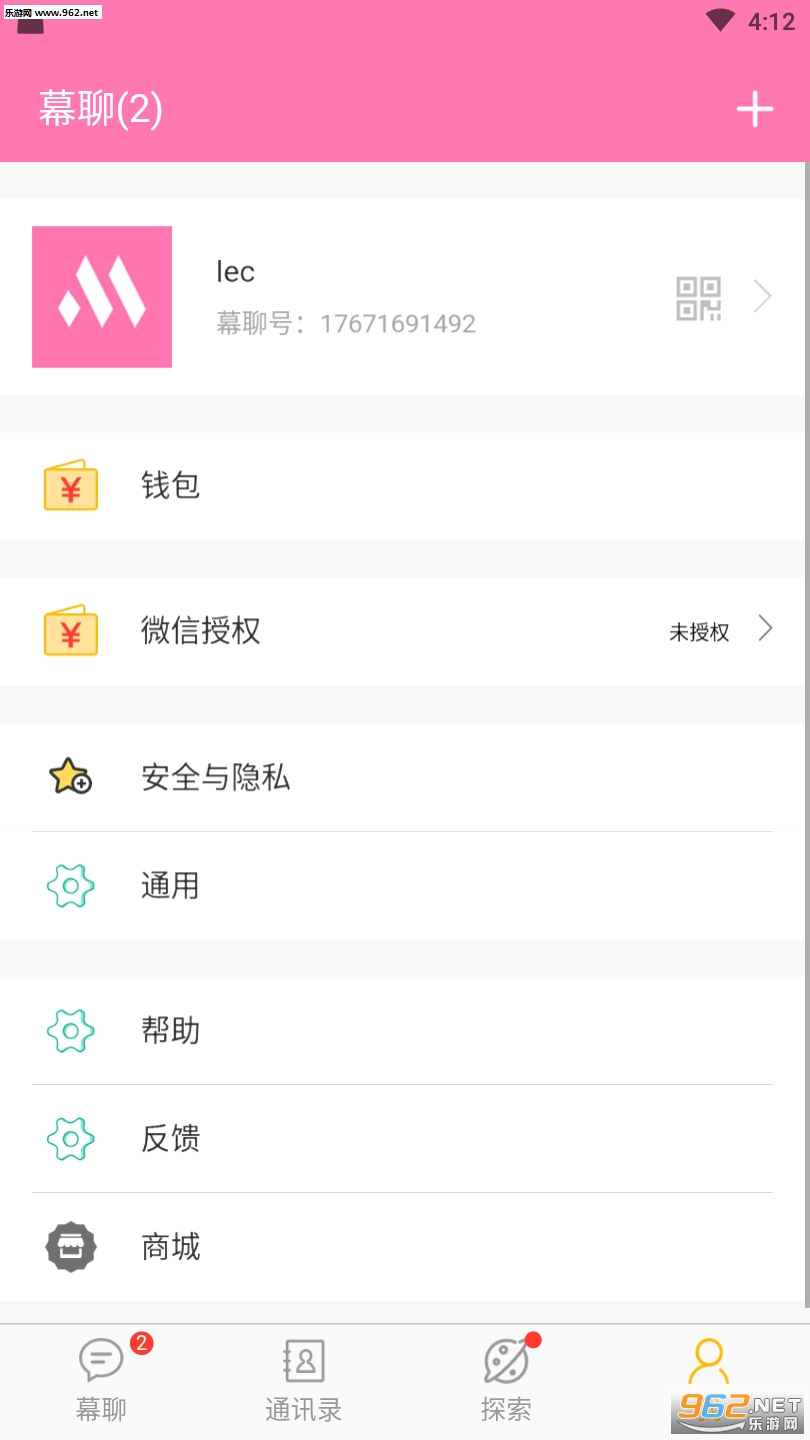The image size is (810, 1440).
Task: Open 帮助 help page
Action: click(x=403, y=1031)
